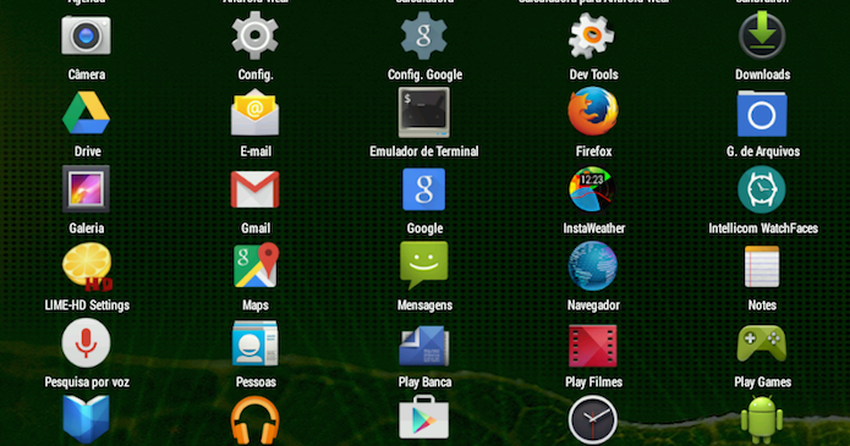Open G. de Arquivos file manager
The width and height of the screenshot is (850, 446).
coord(762,113)
